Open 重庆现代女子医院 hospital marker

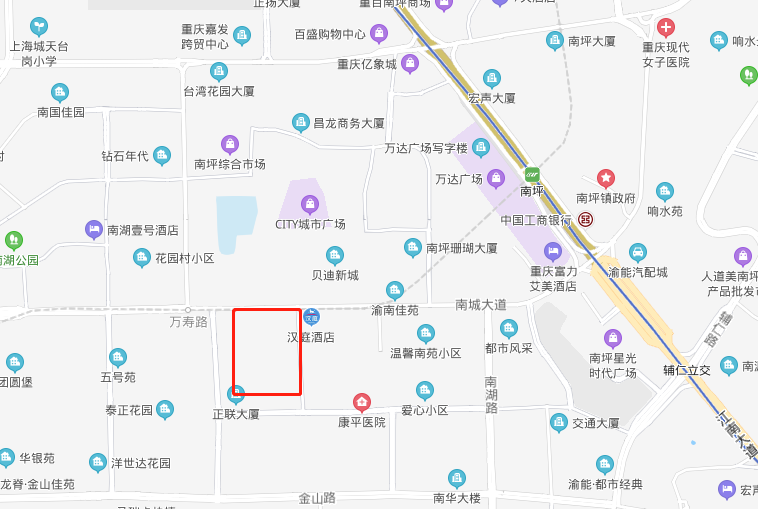tap(665, 28)
